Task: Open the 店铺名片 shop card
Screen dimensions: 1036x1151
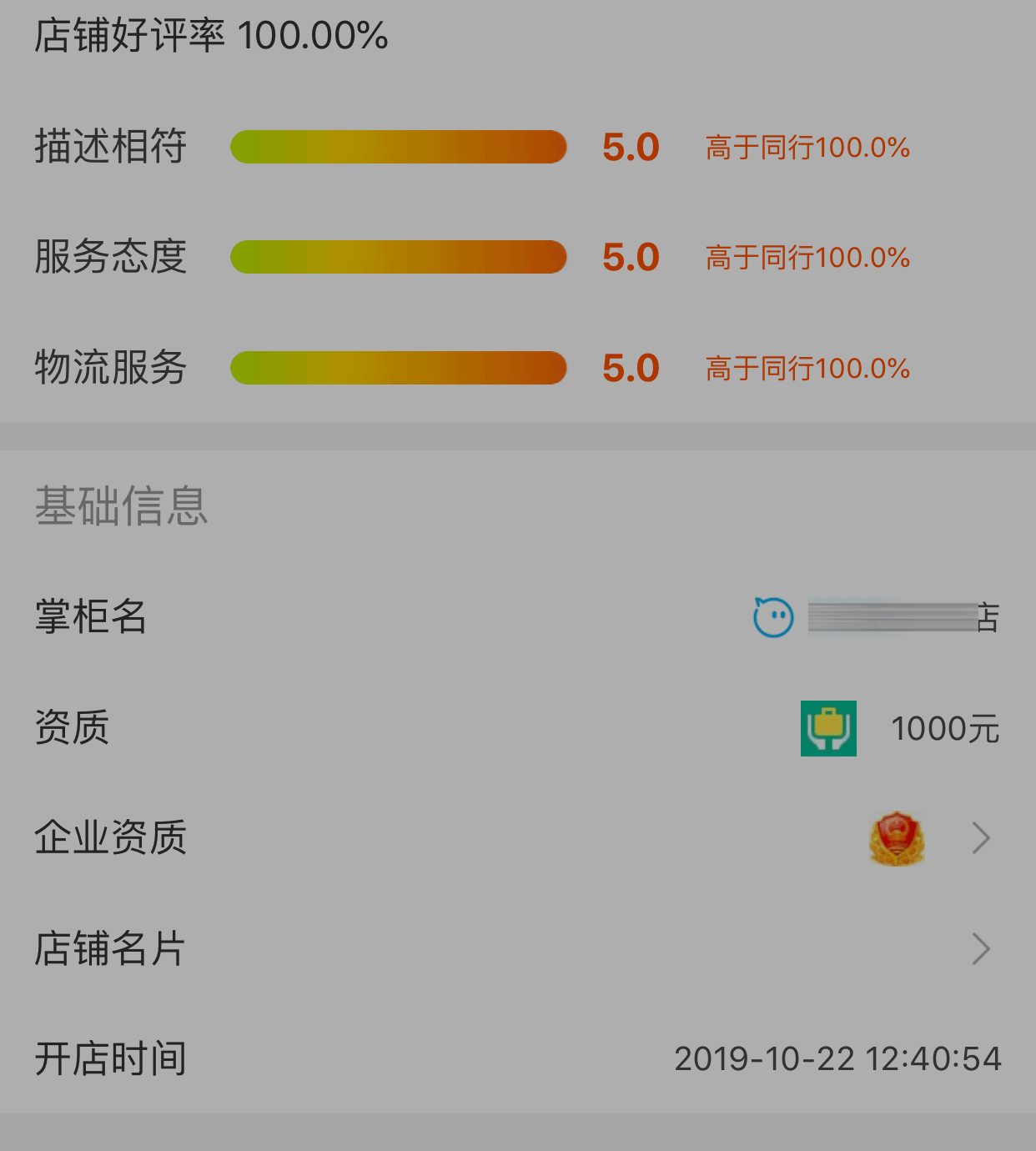Action: [x=980, y=949]
